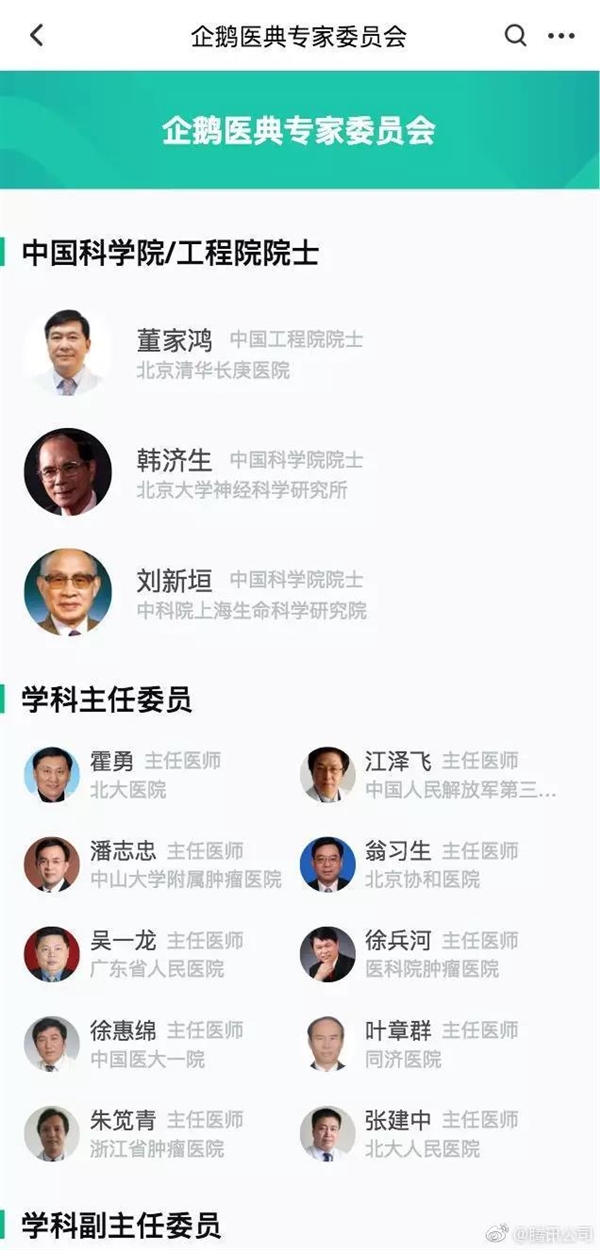Tap 叶章群 of 同济医院
Viewport: 600px width, 1250px height.
[x=398, y=1032]
